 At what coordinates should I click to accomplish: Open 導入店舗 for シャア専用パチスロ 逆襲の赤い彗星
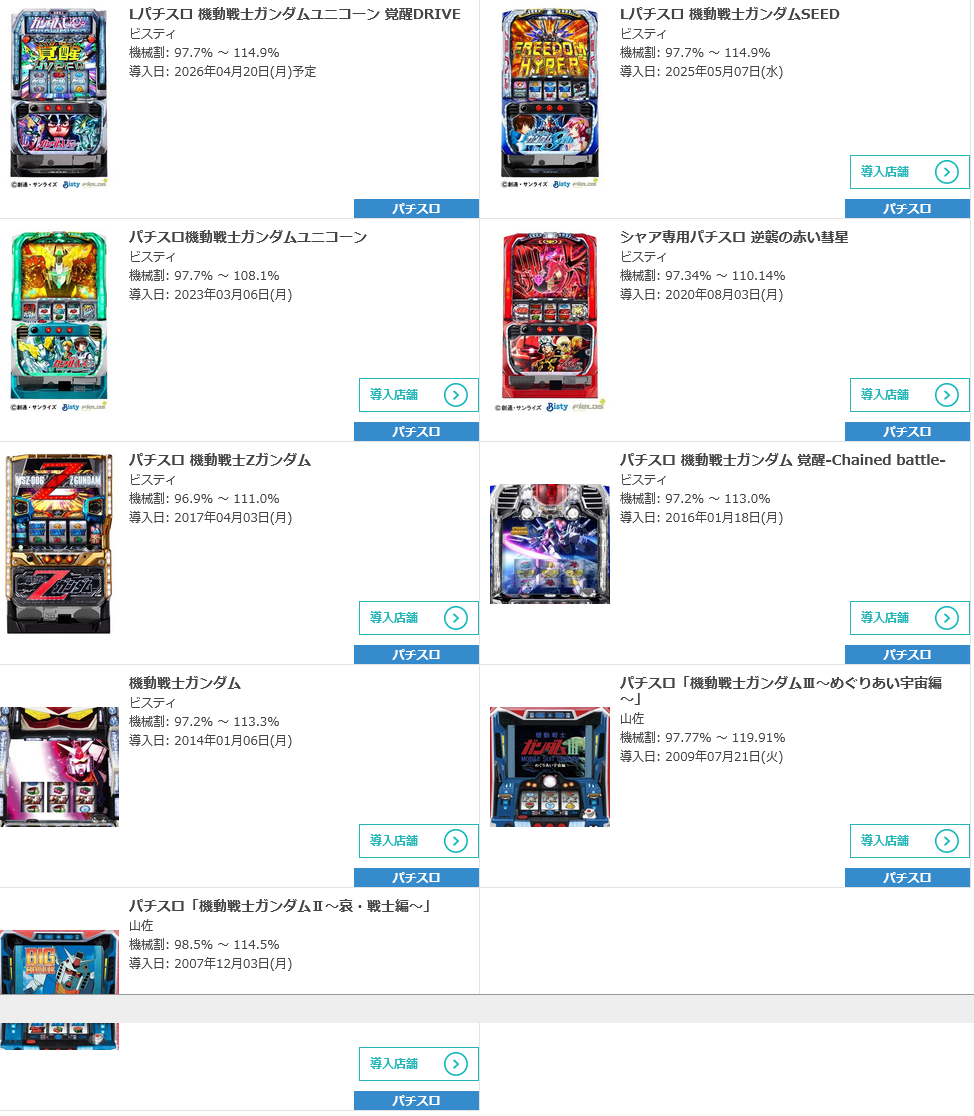tap(909, 395)
